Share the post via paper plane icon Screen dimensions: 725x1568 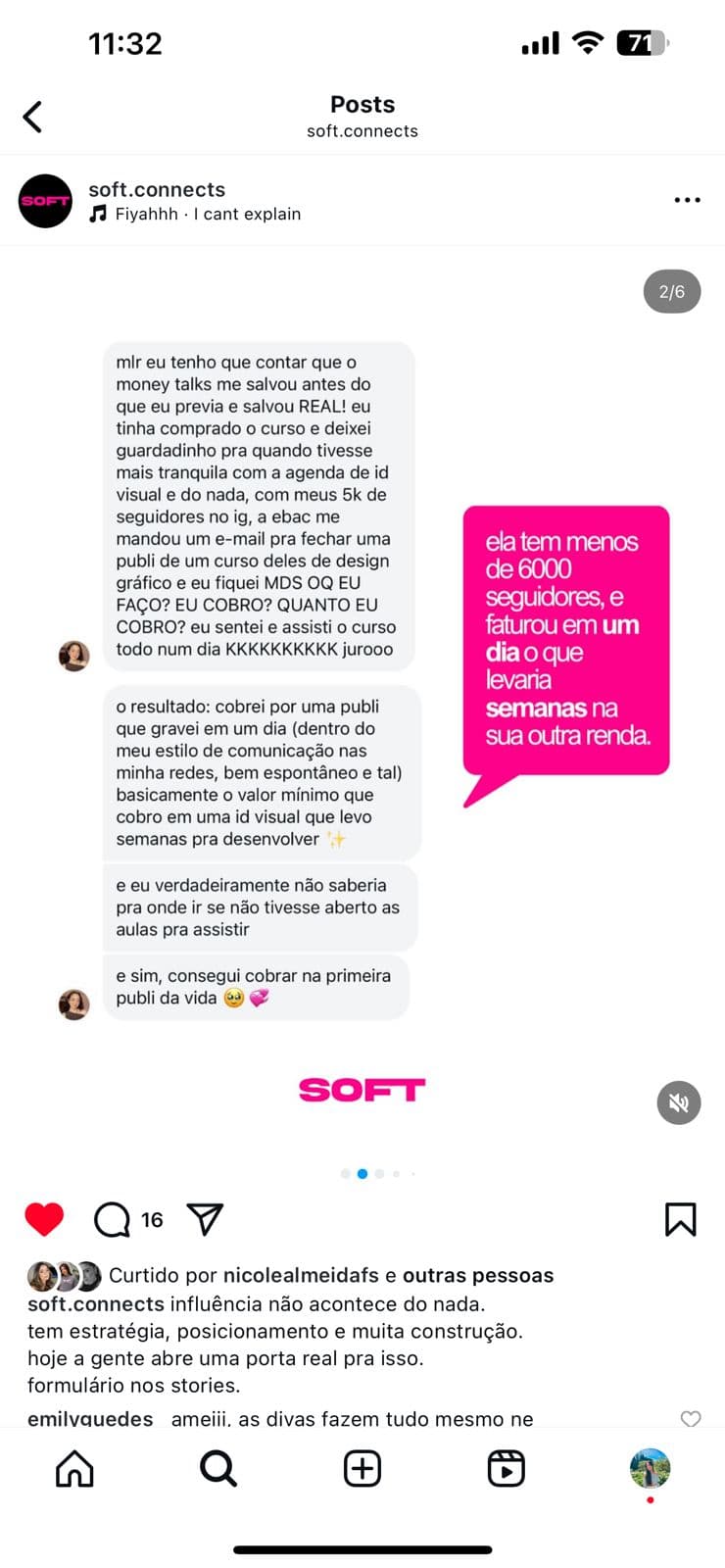(x=205, y=1219)
